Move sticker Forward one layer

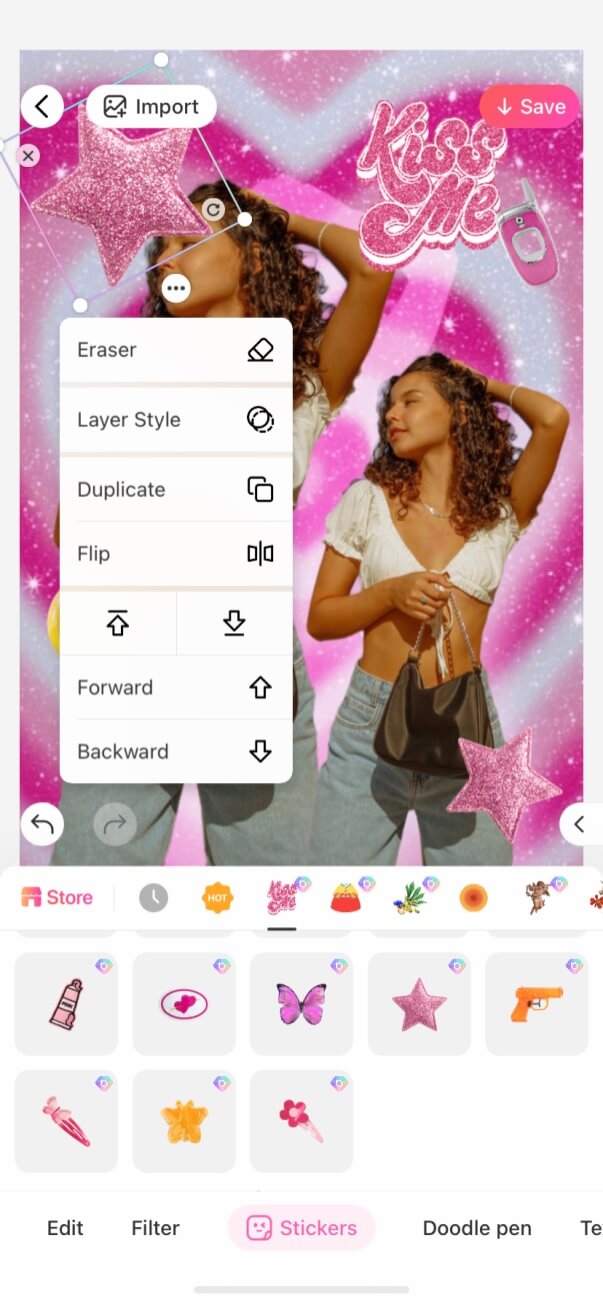175,688
